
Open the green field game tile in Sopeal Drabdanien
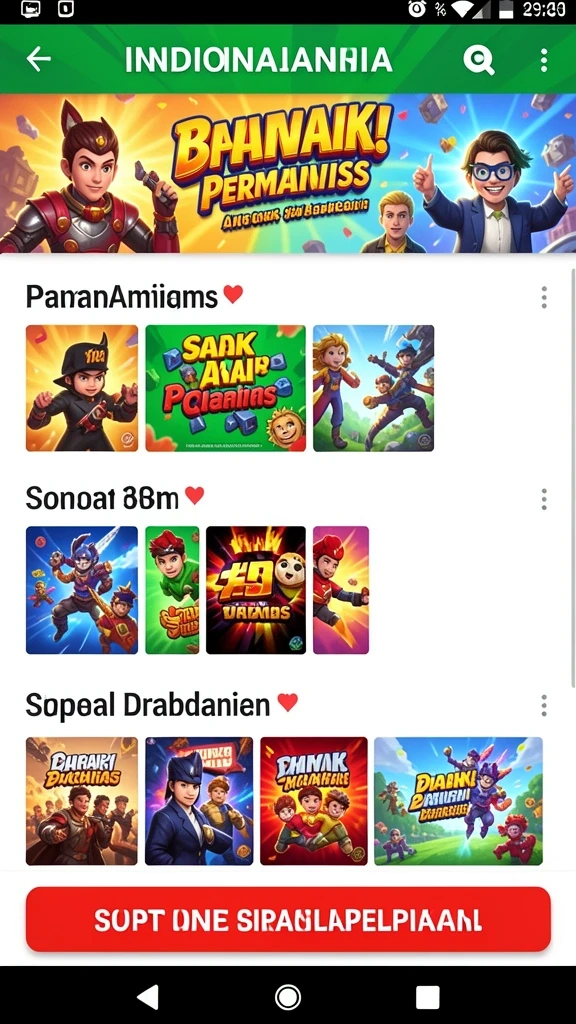tap(458, 801)
